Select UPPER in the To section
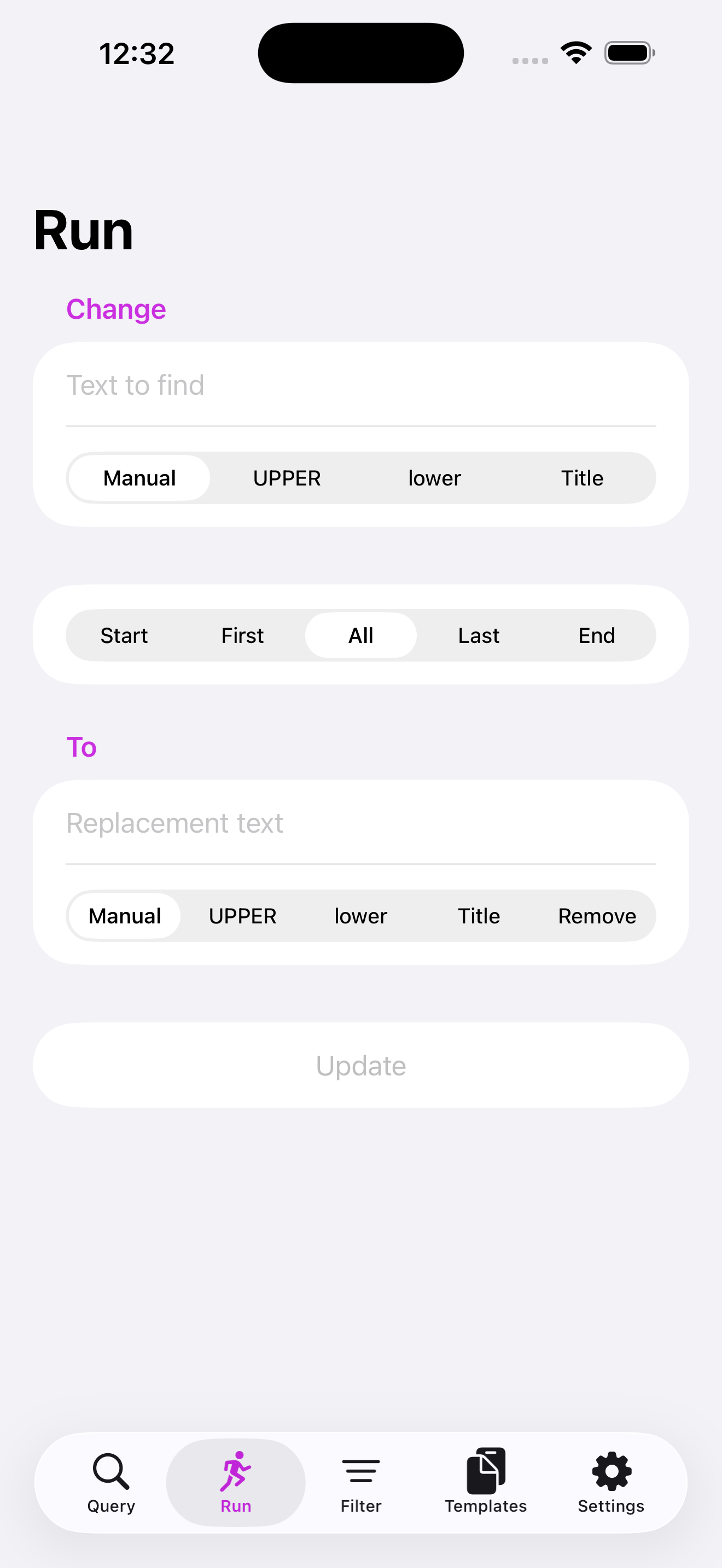This screenshot has height=1568, width=722. pos(242,916)
